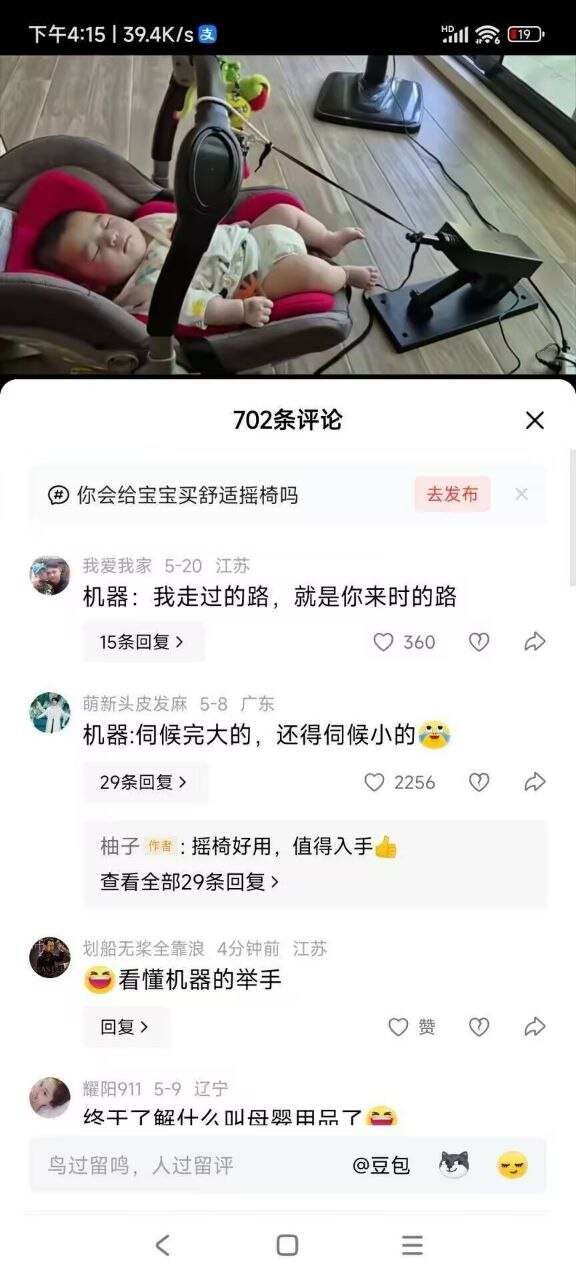This screenshot has width=576, height=1280.
Task: Insert the smirking emoji in comment box
Action: [x=512, y=1165]
